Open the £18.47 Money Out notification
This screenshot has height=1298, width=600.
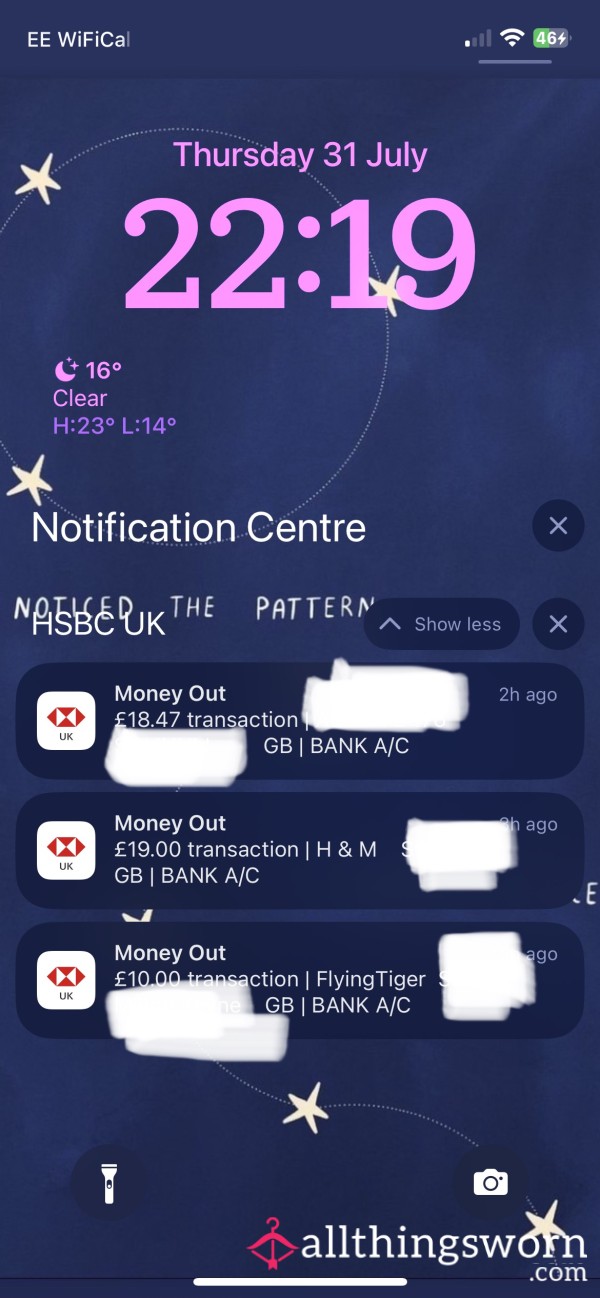tap(300, 720)
